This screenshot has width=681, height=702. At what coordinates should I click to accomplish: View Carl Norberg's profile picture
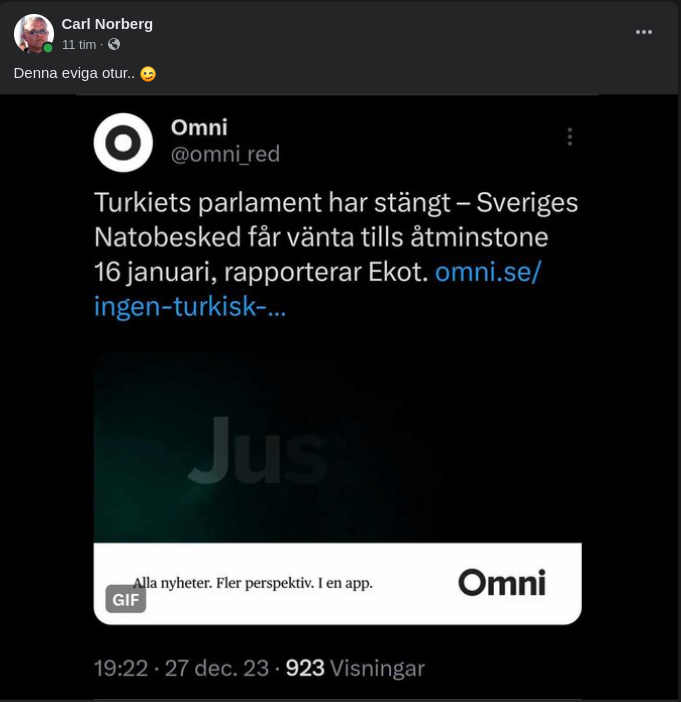(33, 34)
